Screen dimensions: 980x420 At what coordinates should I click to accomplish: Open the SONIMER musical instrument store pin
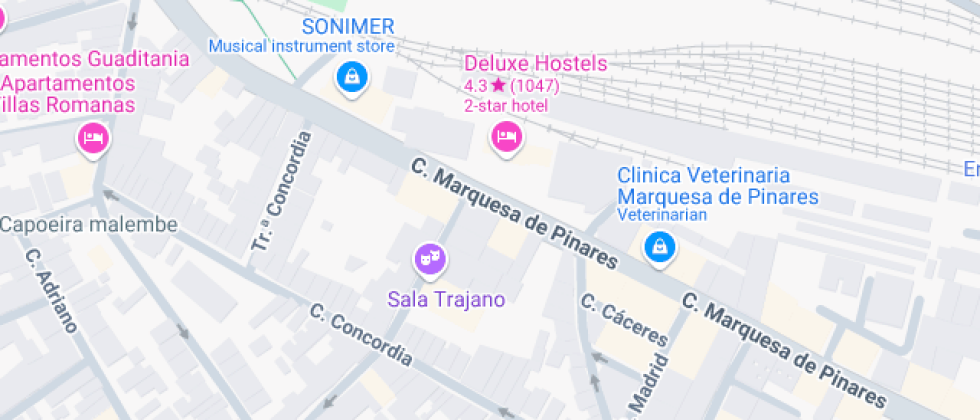tap(352, 79)
